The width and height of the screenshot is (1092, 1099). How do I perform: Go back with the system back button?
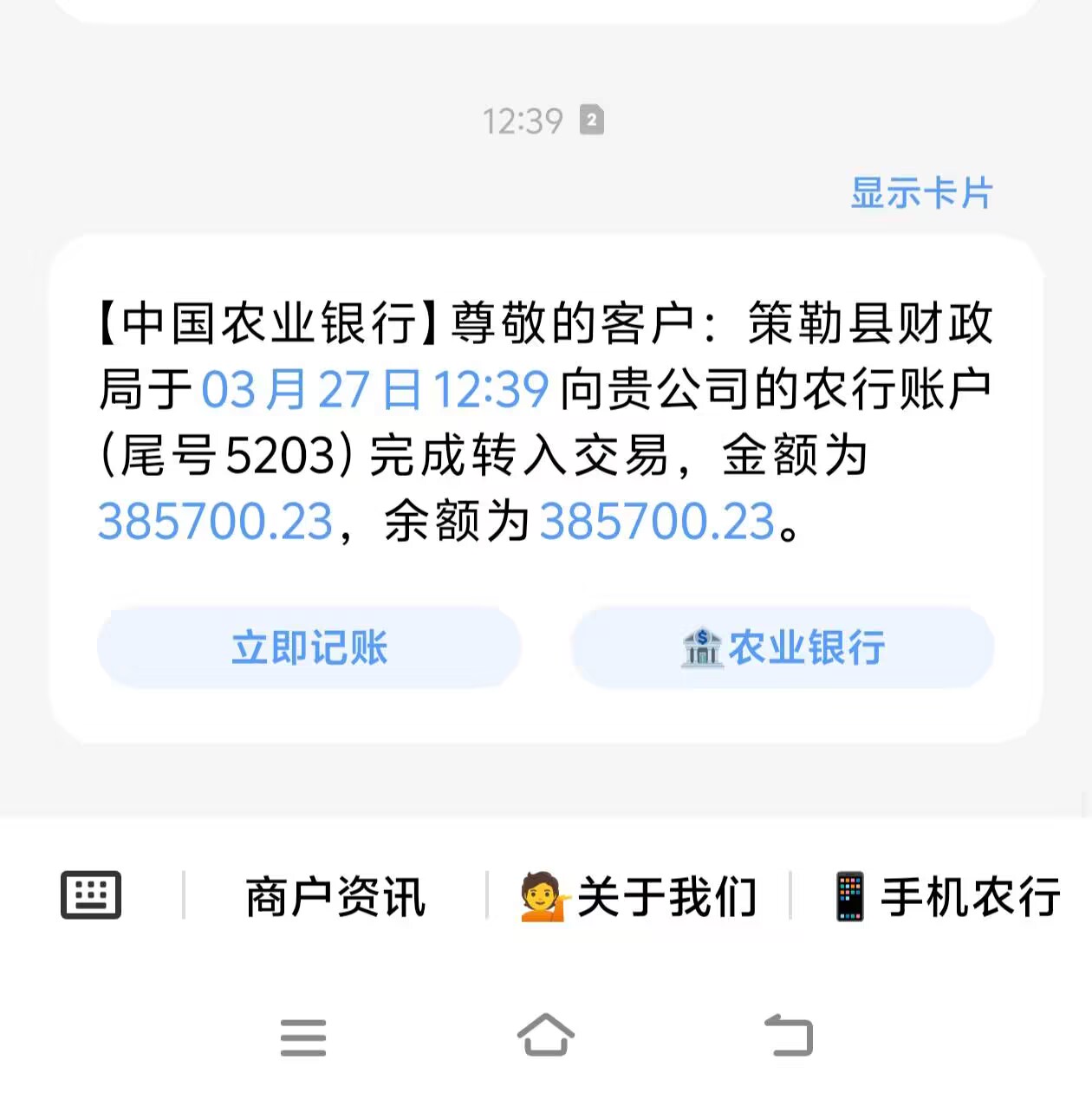[x=789, y=1036]
